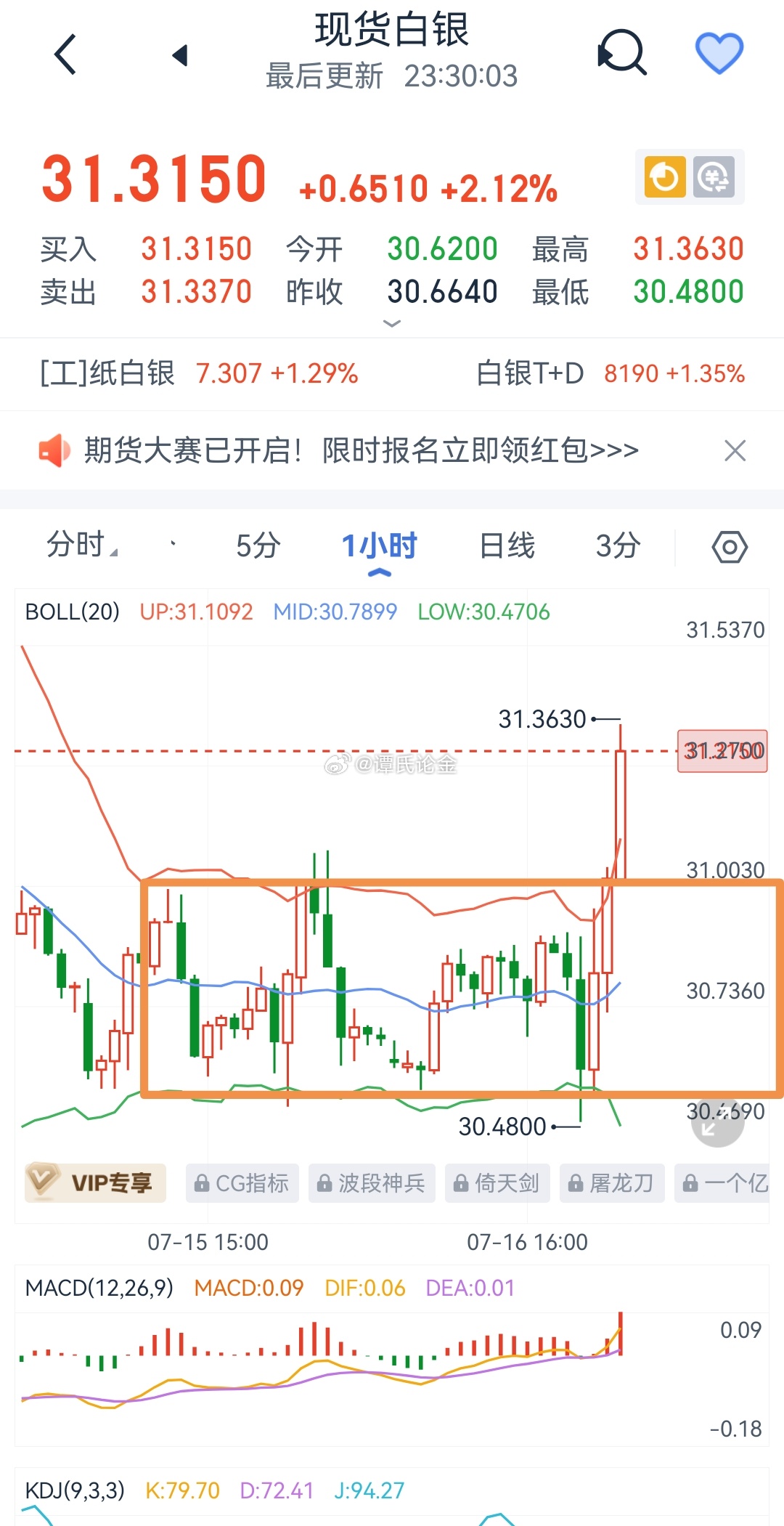This screenshot has height=1526, width=784.
Task: Open chart settings hexagon icon
Action: coord(730,546)
